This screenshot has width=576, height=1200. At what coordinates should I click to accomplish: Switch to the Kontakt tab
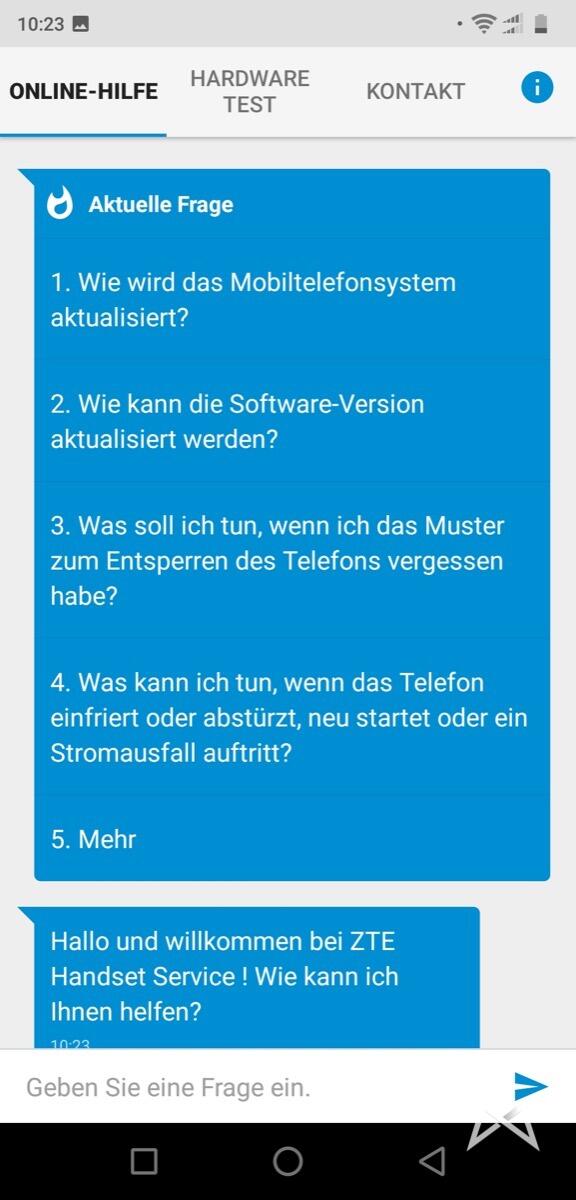[x=416, y=91]
